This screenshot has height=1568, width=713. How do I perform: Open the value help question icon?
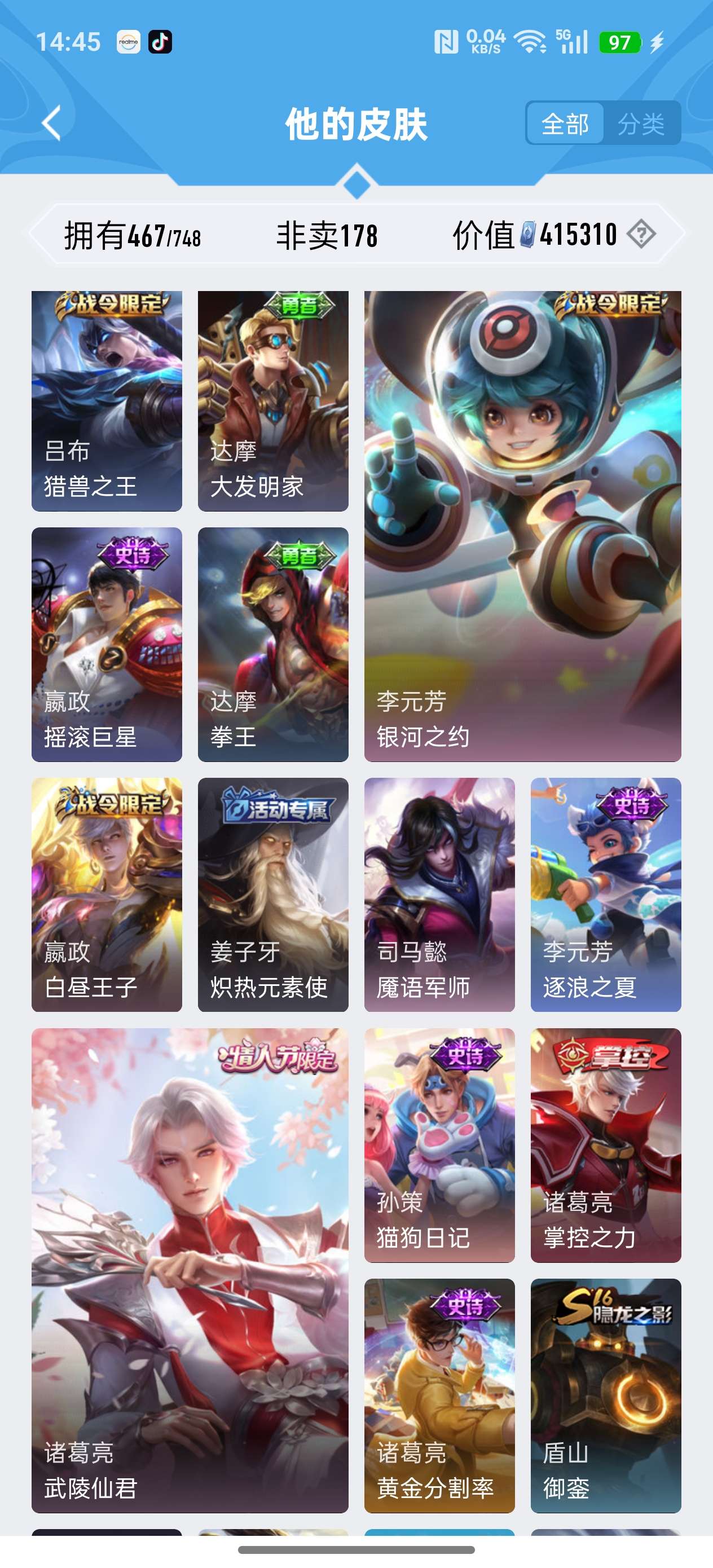[x=641, y=234]
